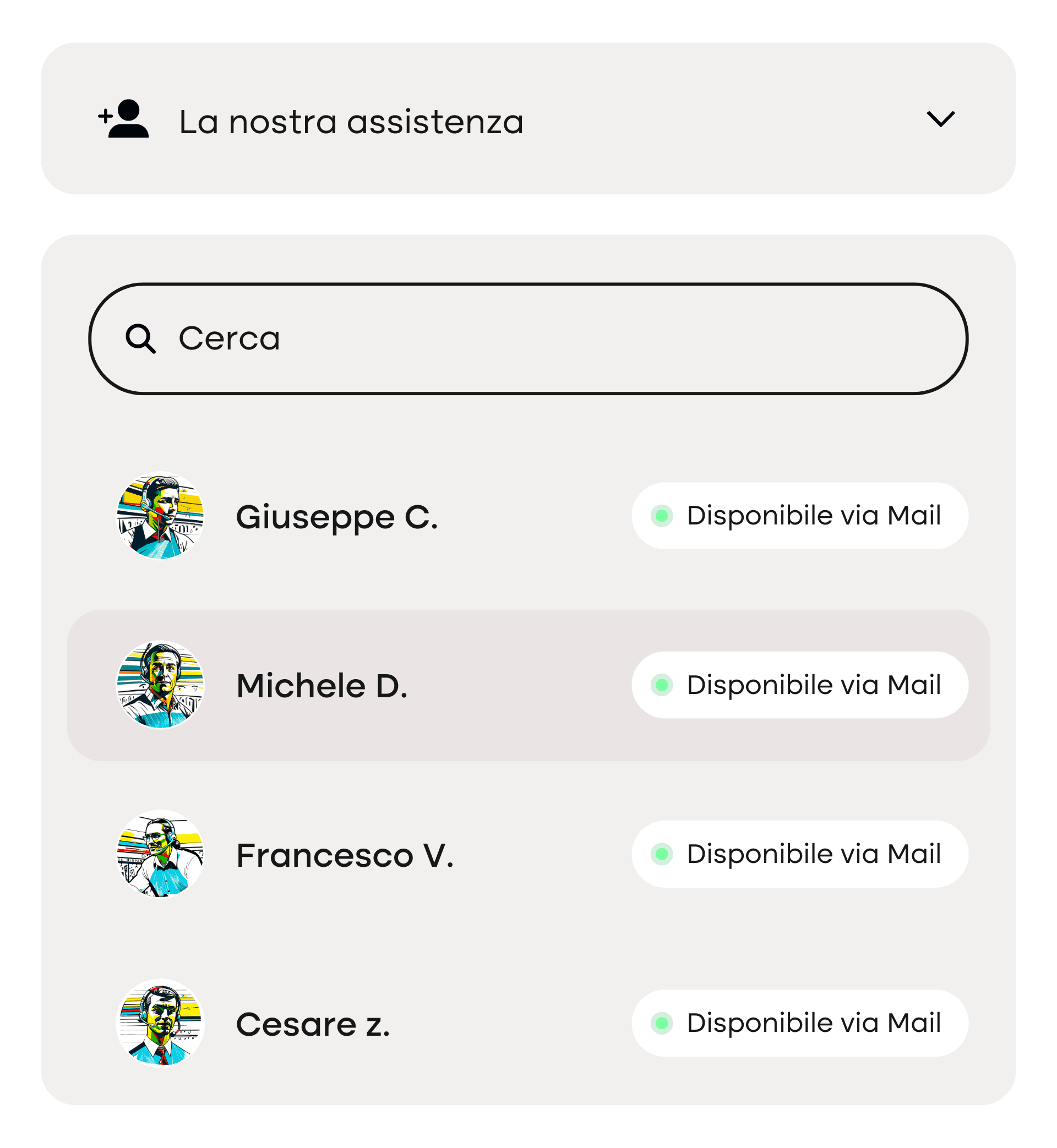Expand the La nostra assistenza dropdown
This screenshot has height=1148, width=1057.
528,118
